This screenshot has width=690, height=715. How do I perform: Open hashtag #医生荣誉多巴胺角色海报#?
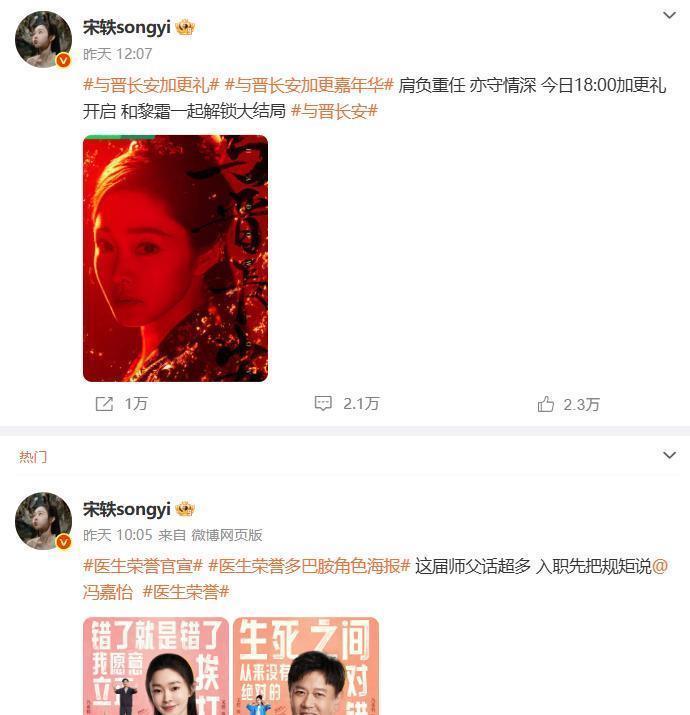309,566
